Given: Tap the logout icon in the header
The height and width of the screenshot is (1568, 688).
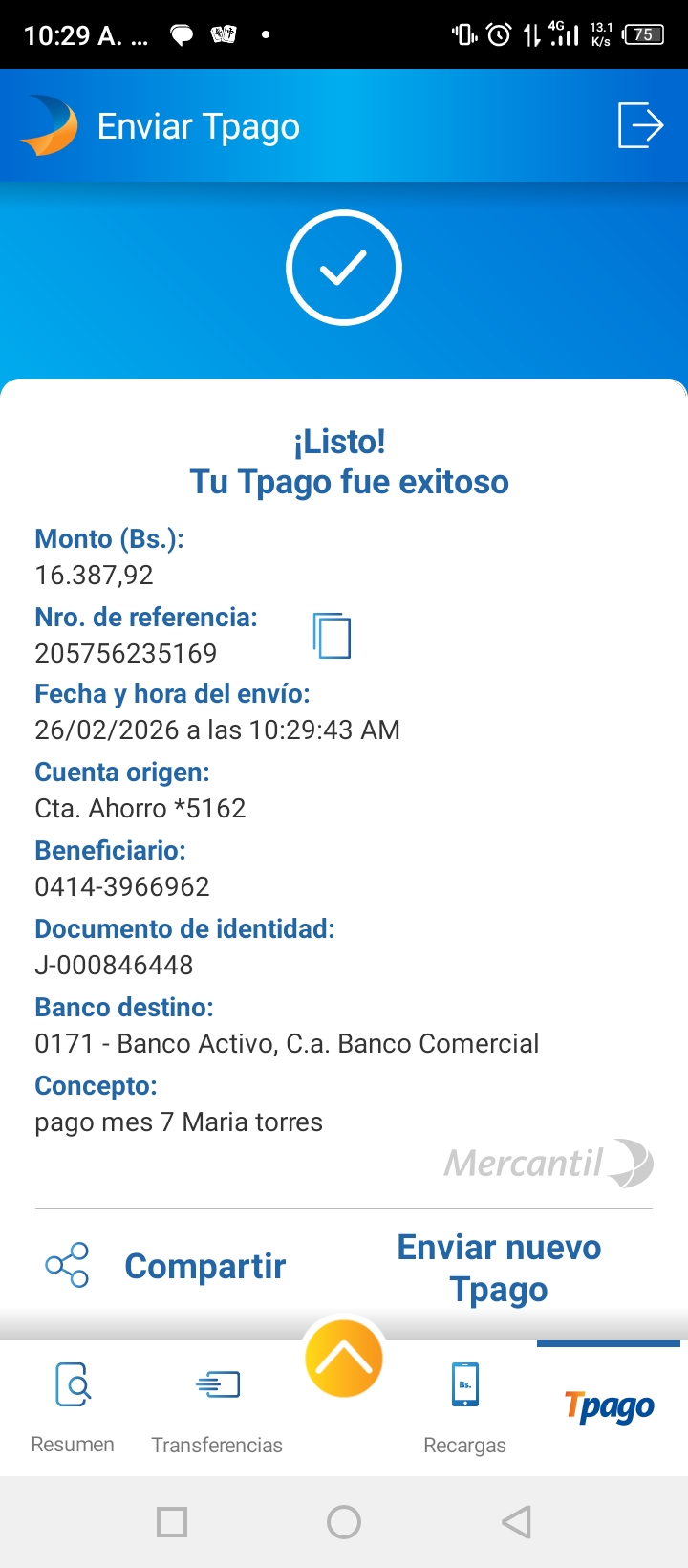Looking at the screenshot, I should click(x=640, y=125).
